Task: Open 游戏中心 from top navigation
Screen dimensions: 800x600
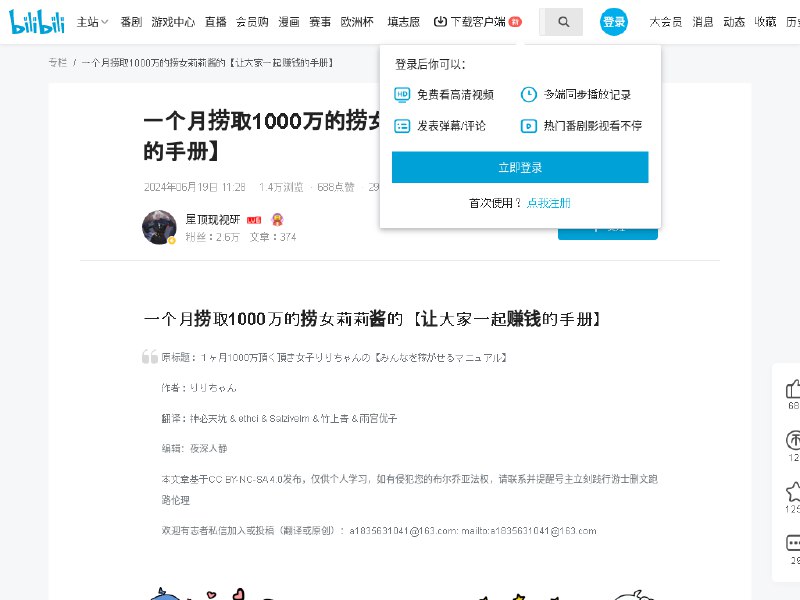Action: (x=173, y=22)
